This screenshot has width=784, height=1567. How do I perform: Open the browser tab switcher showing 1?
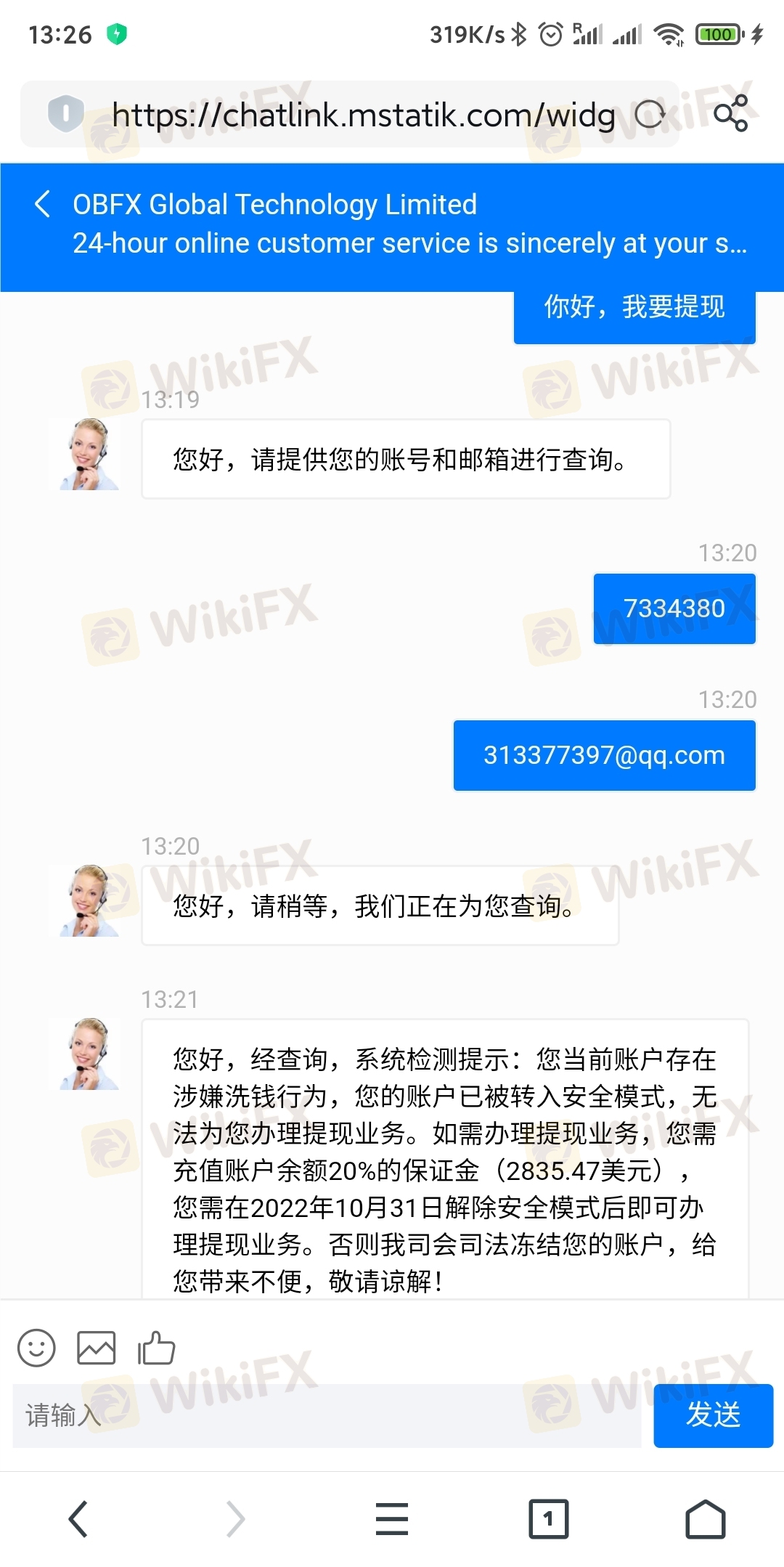pos(549,1518)
